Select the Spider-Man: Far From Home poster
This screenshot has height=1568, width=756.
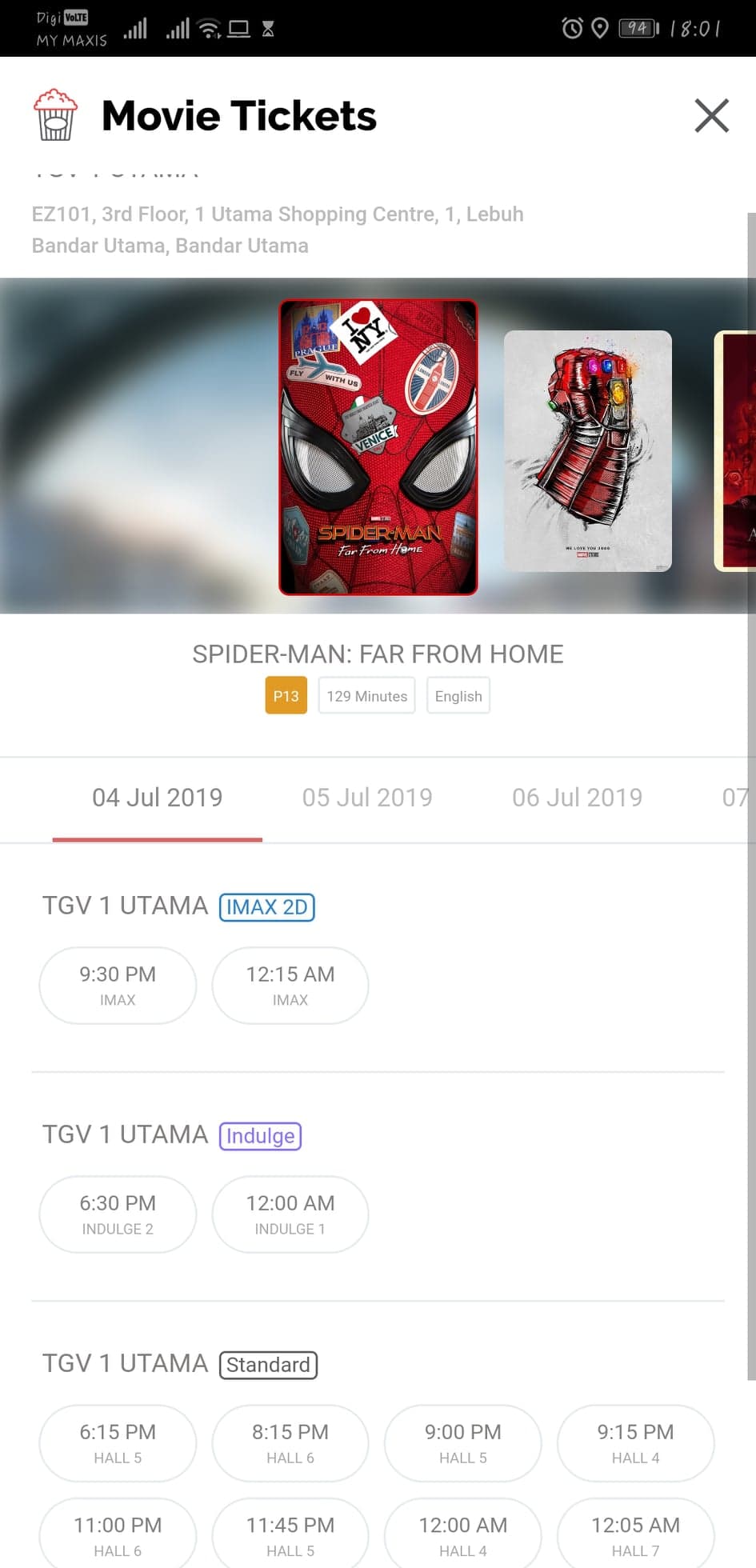(378, 447)
